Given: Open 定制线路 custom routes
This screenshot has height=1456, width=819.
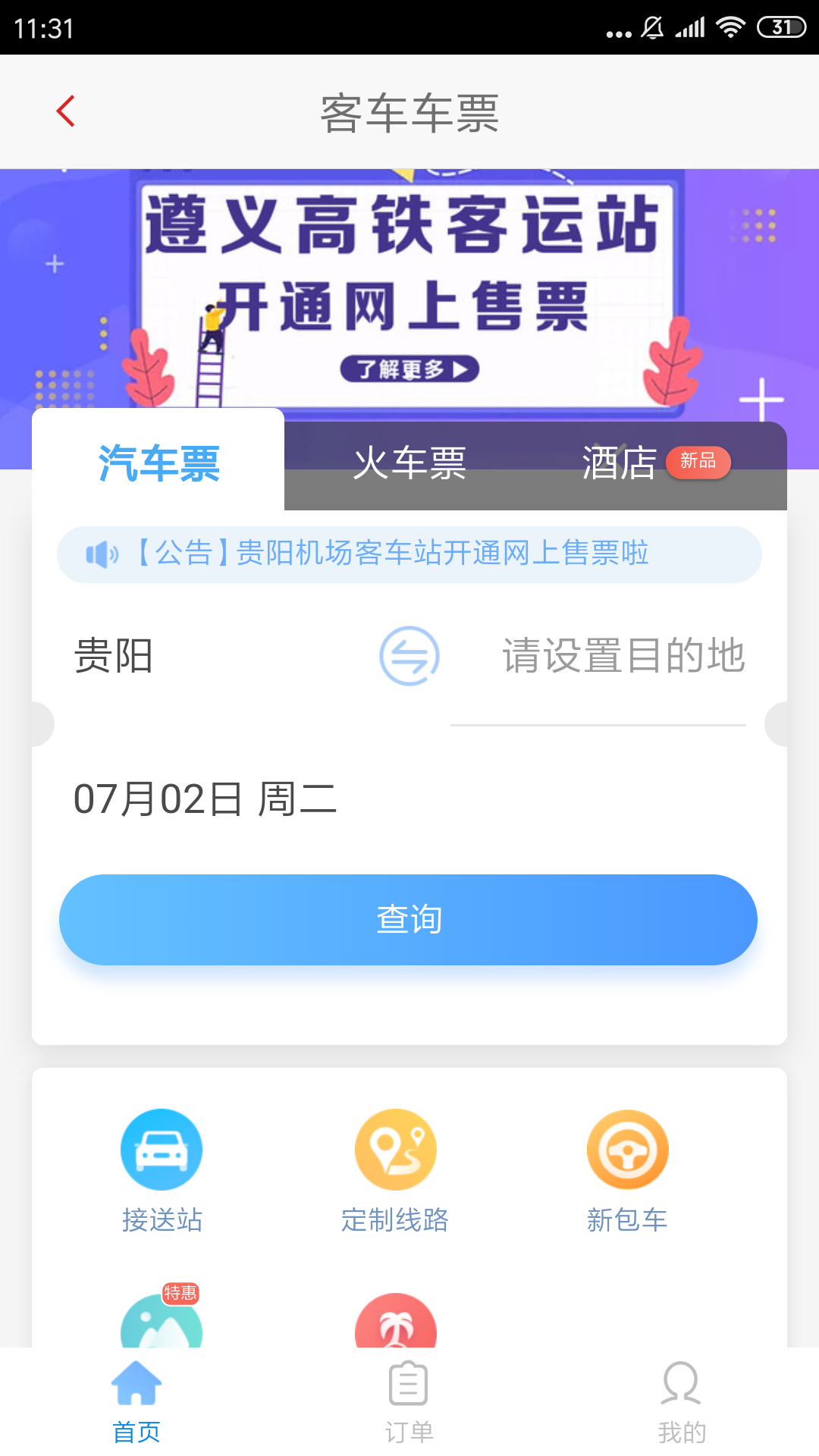Looking at the screenshot, I should tap(395, 1169).
